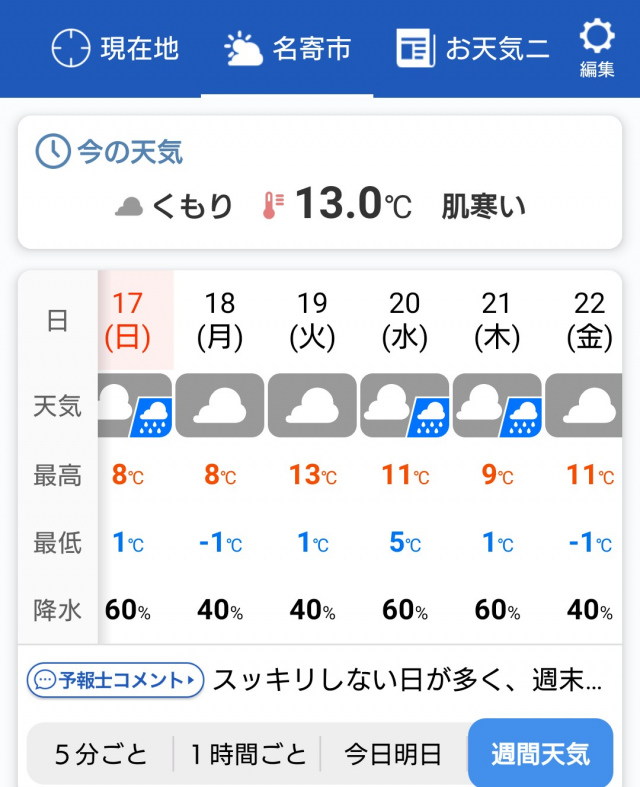Open forecast for 21 (木)
640x787 pixels.
pos(496,320)
